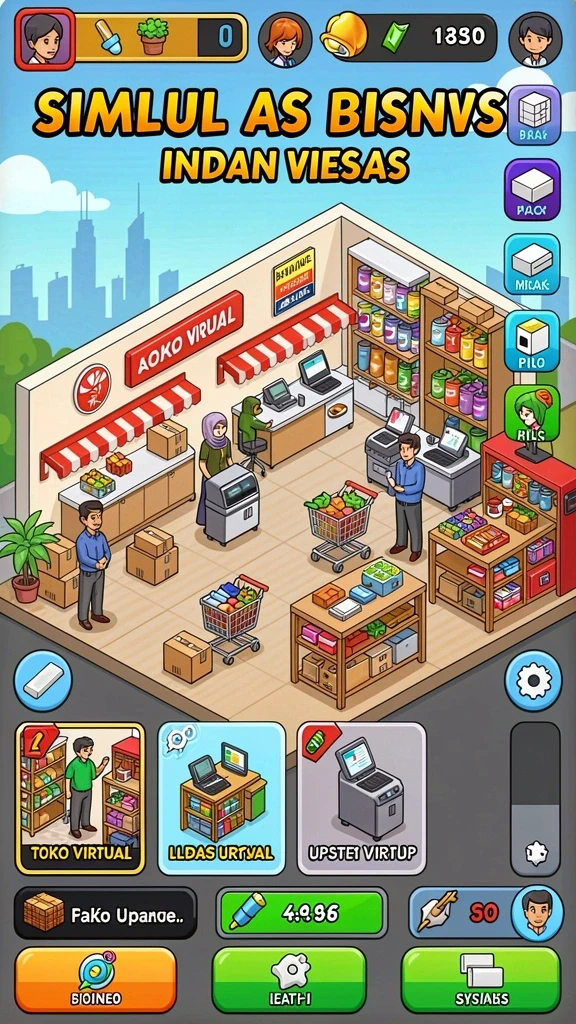Select the LLDAS URTYAL card

pyautogui.click(x=221, y=797)
